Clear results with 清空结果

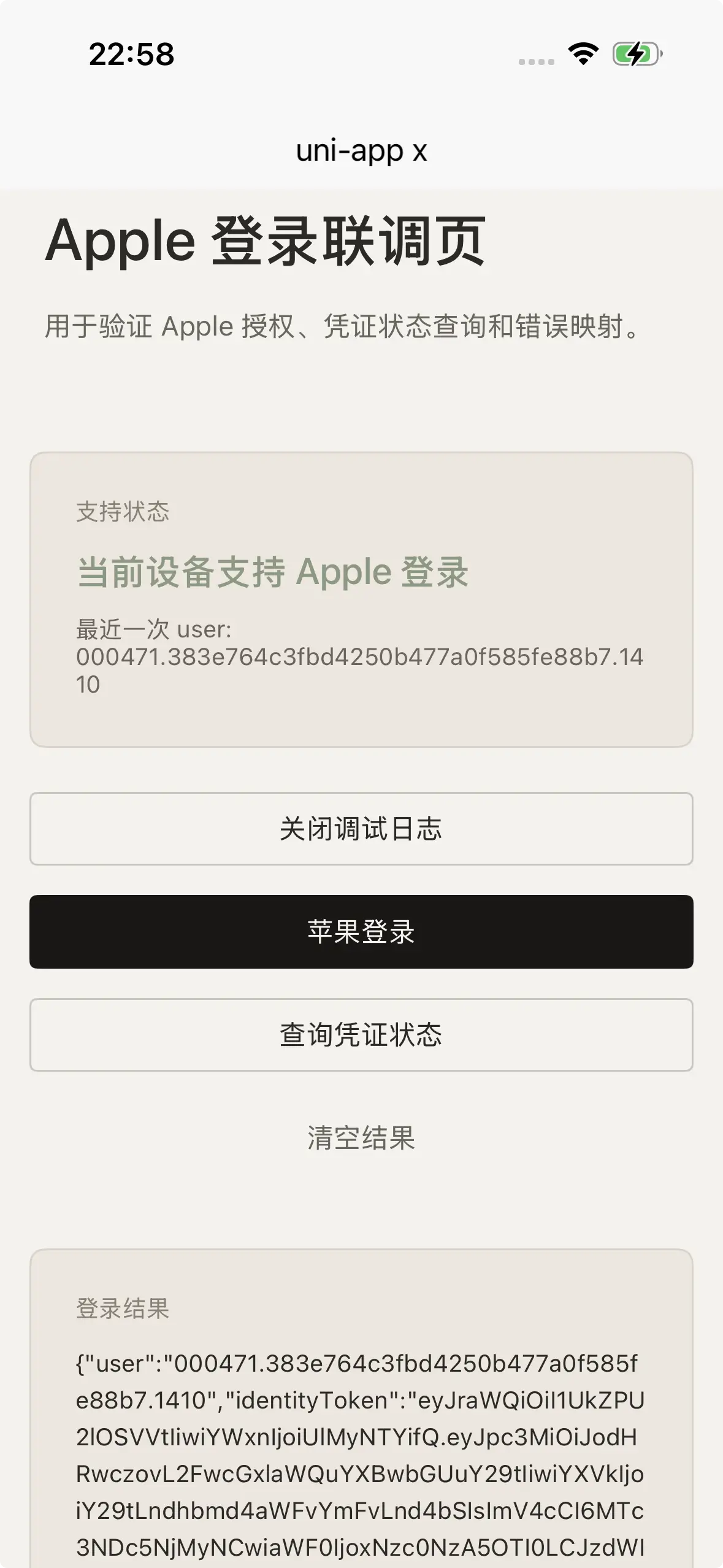(361, 1138)
